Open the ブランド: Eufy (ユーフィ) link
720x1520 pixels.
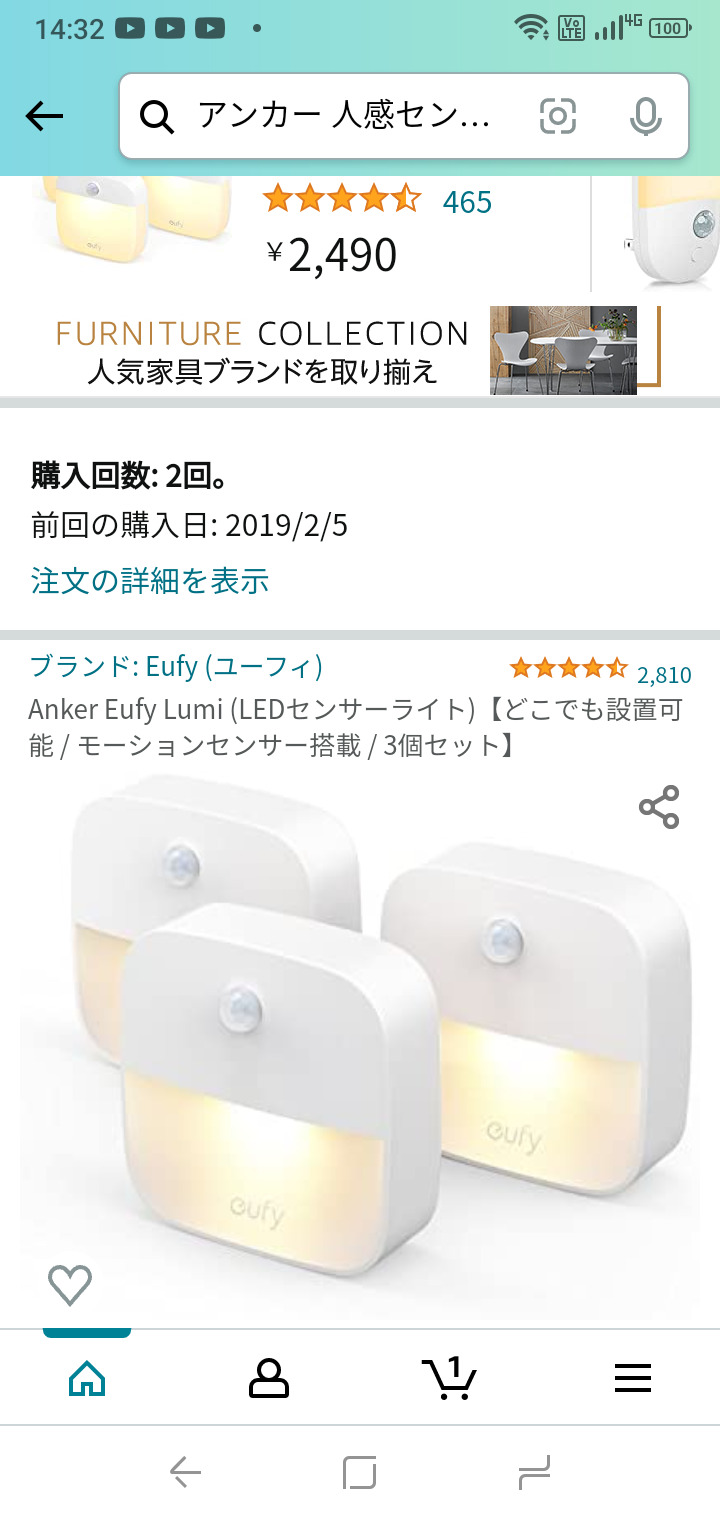(x=176, y=666)
